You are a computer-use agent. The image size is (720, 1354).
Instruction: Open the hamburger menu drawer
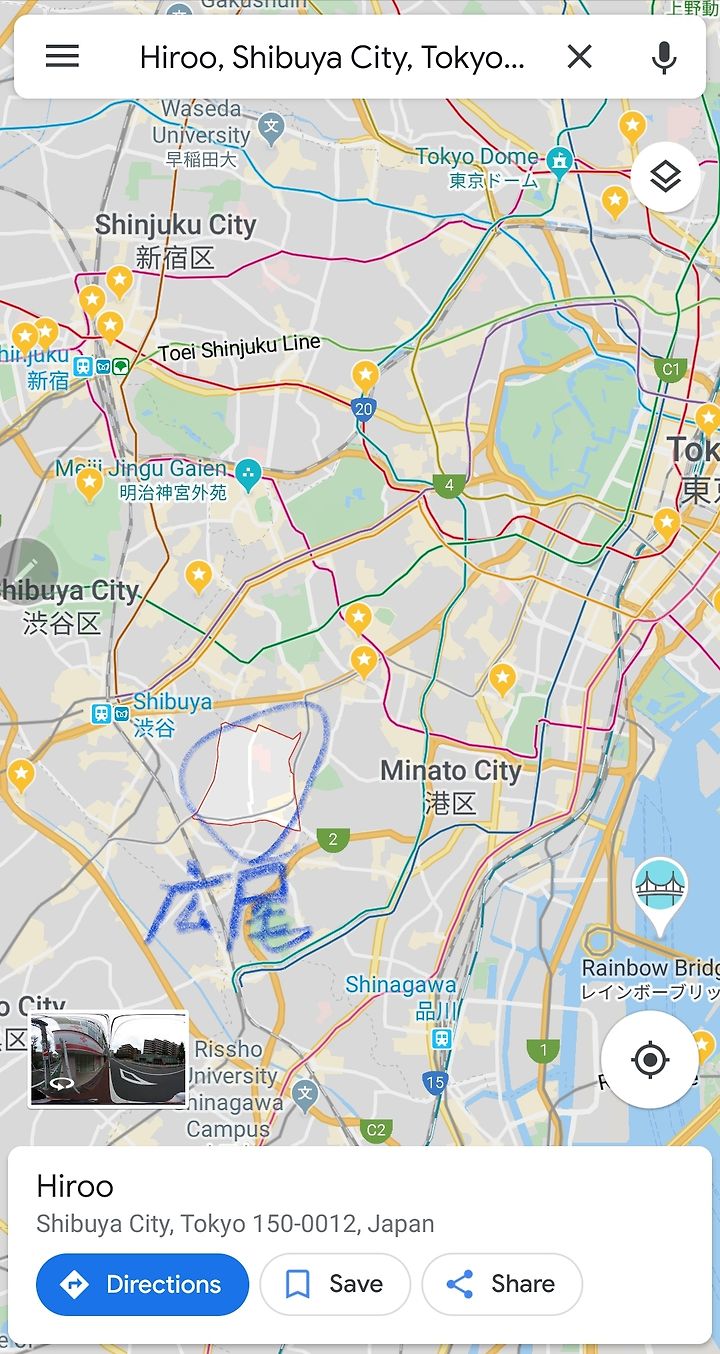tap(62, 56)
